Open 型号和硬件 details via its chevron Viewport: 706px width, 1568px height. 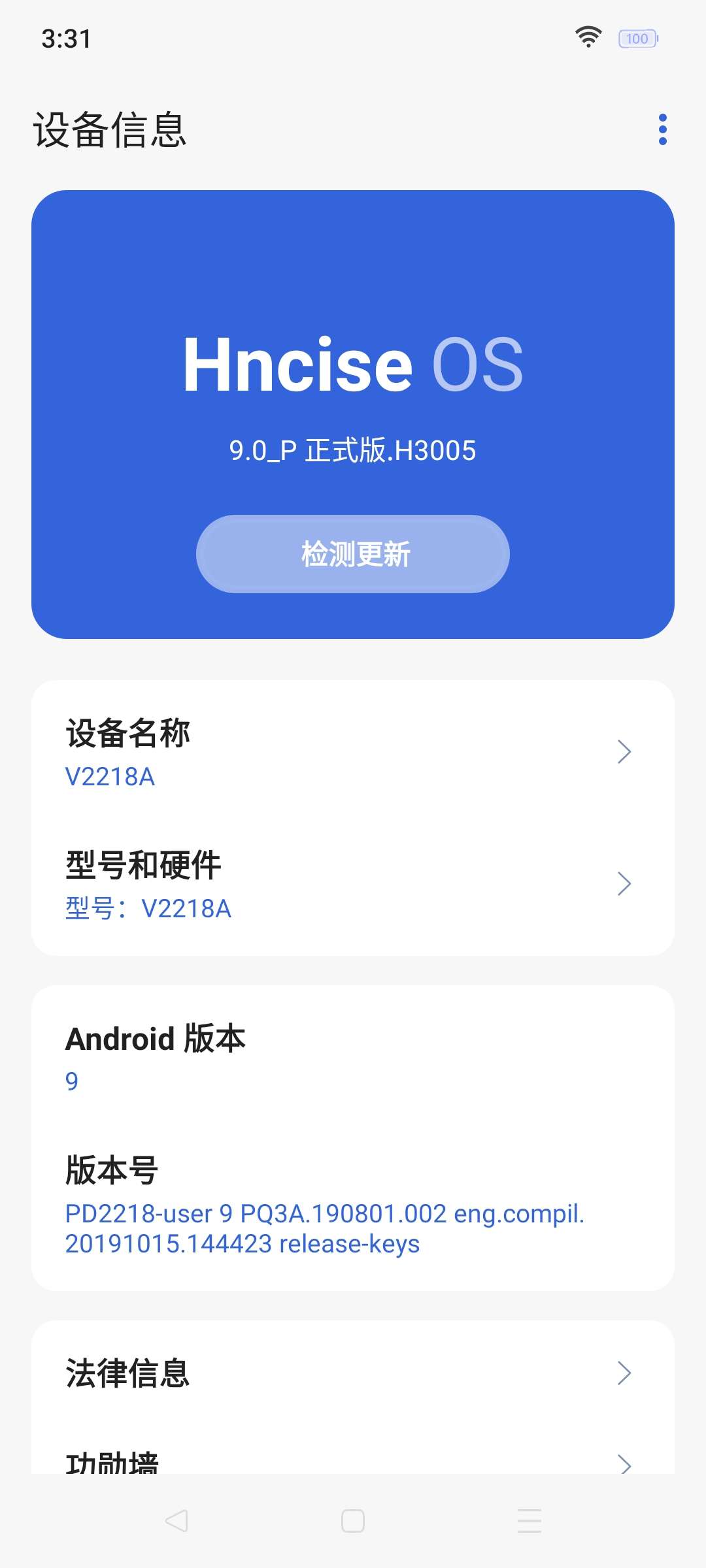[x=624, y=884]
